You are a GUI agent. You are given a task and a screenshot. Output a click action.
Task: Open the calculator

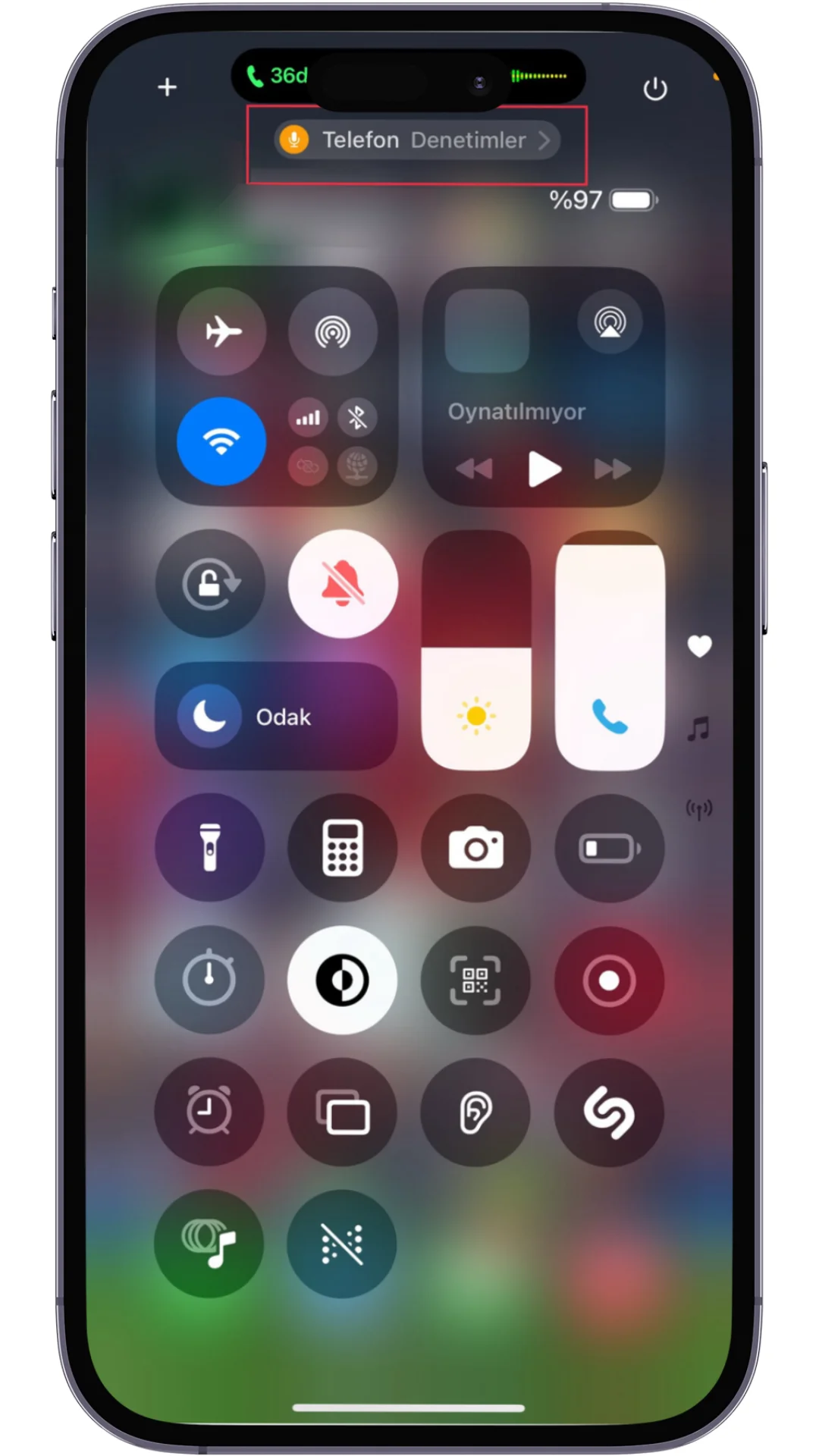(x=342, y=847)
